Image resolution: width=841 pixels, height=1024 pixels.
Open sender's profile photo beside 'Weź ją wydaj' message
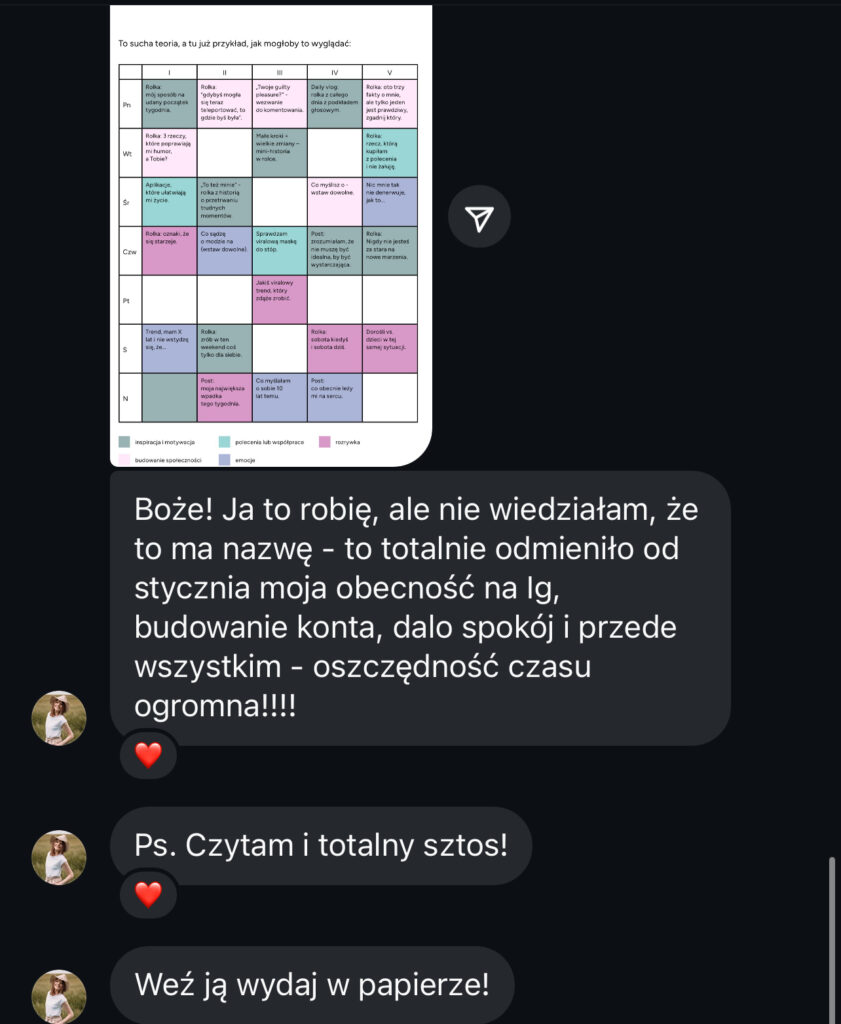59,996
